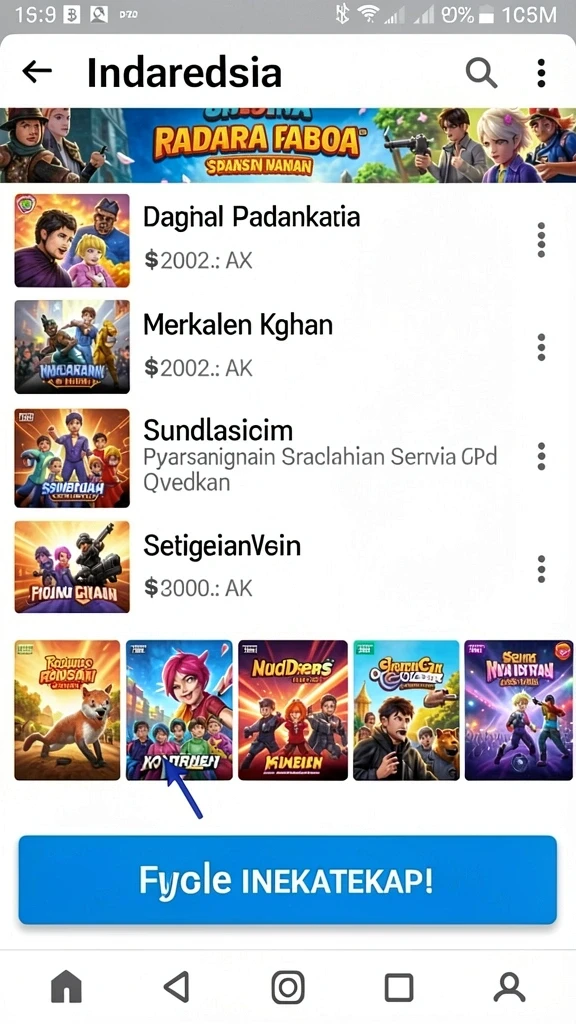Open the Radara Faboa banner
This screenshot has width=576, height=1024.
288,145
